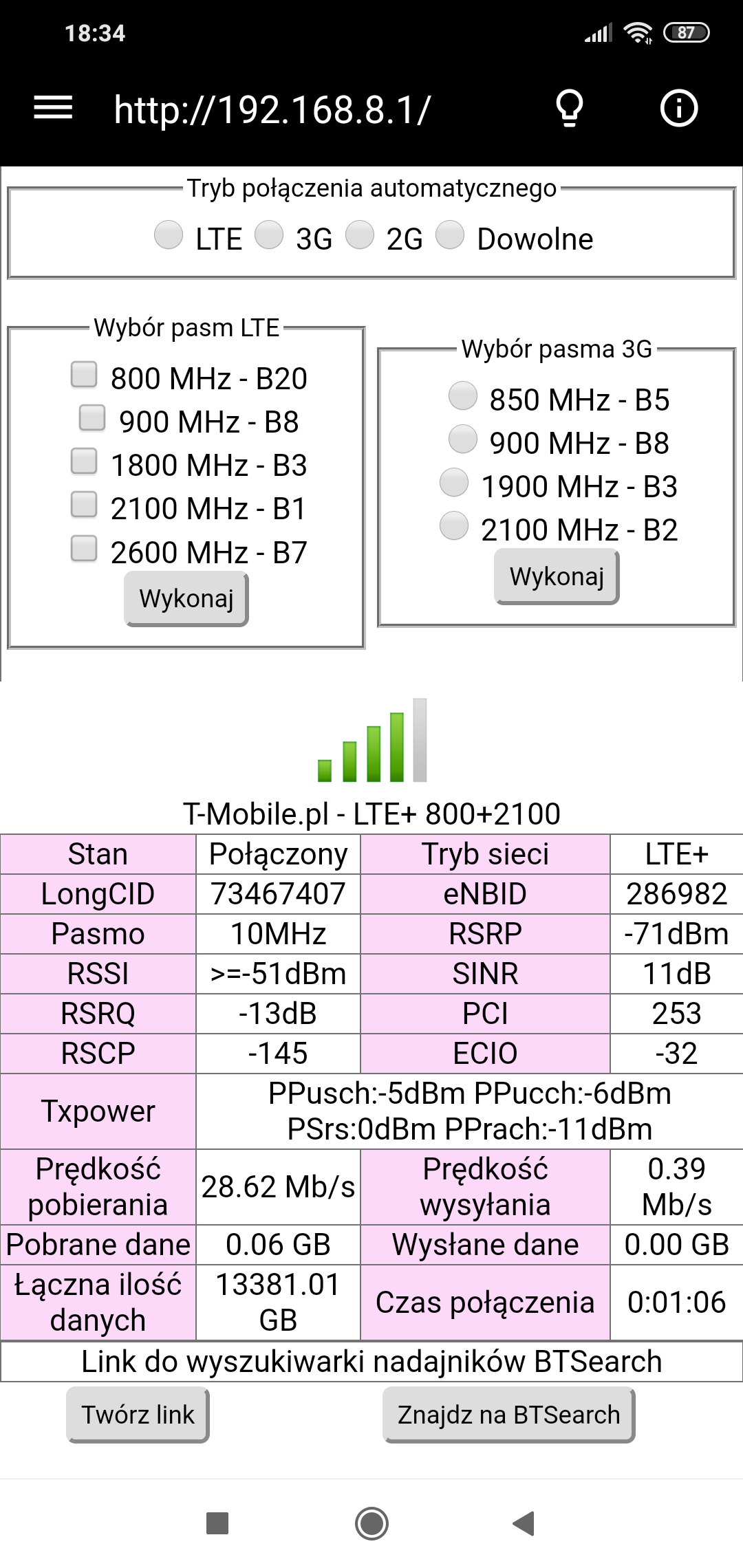Tap the light bulb icon
This screenshot has height=1568, width=743.
pyautogui.click(x=570, y=108)
